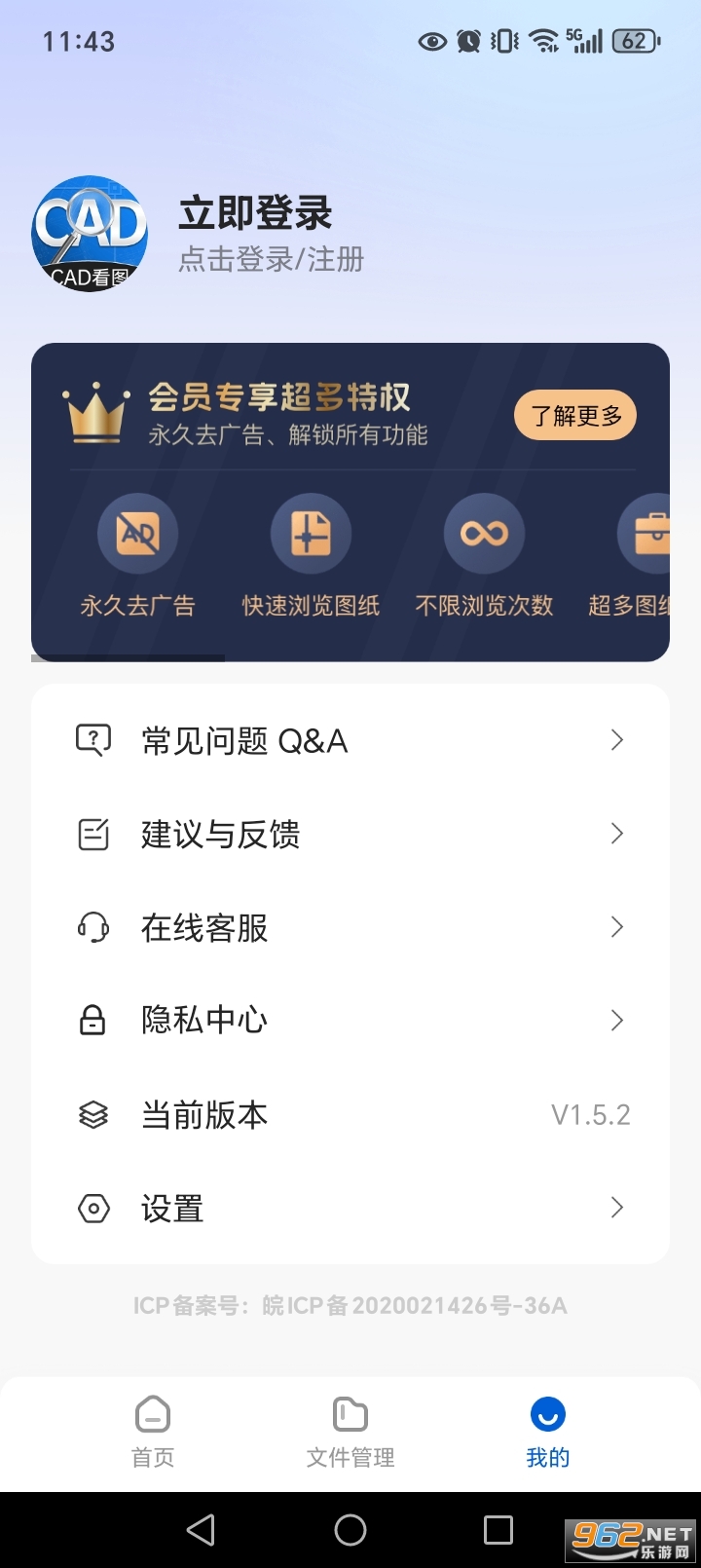Tap the lock icon beside 隐私中心

click(x=92, y=1020)
